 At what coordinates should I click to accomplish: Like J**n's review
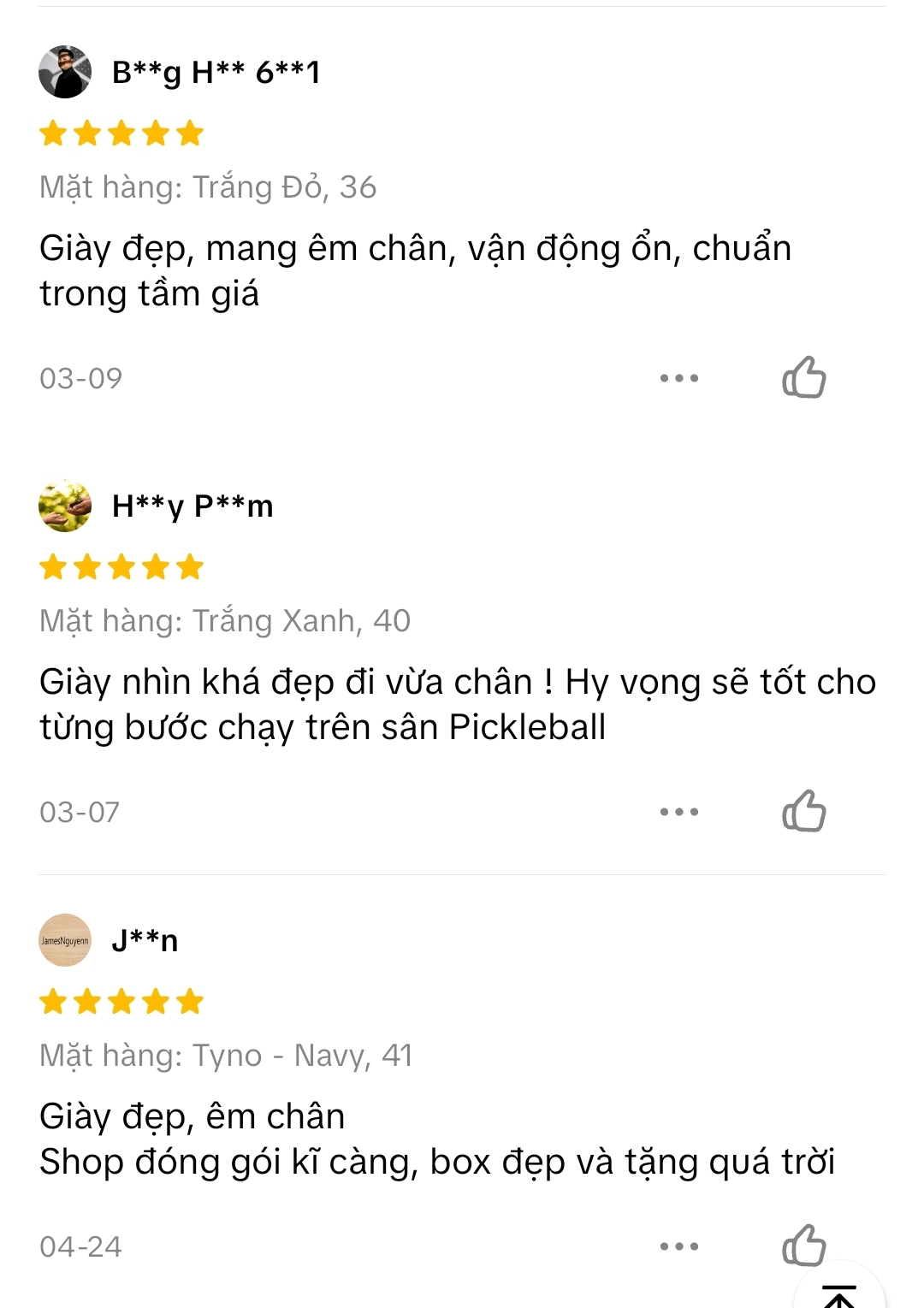click(803, 1245)
